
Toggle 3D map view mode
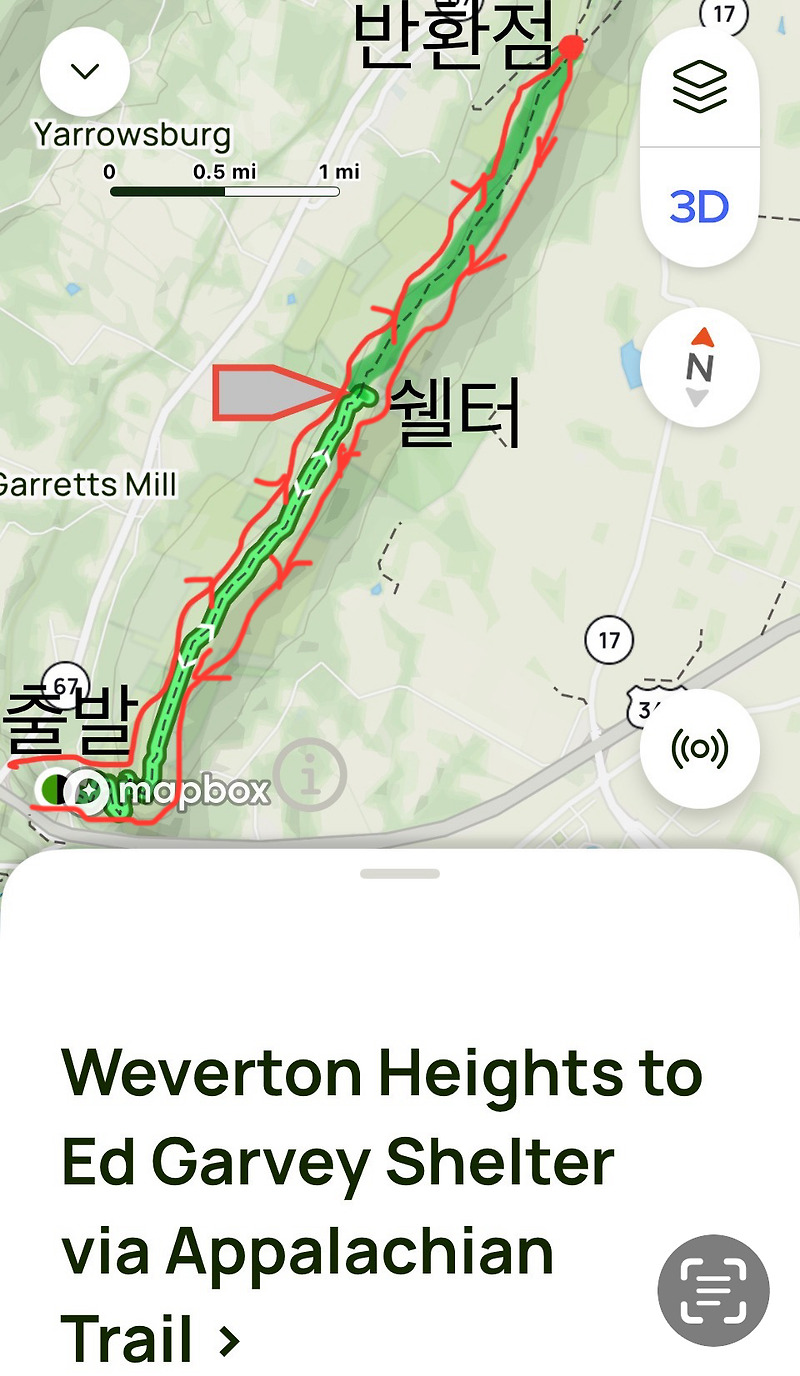(700, 204)
